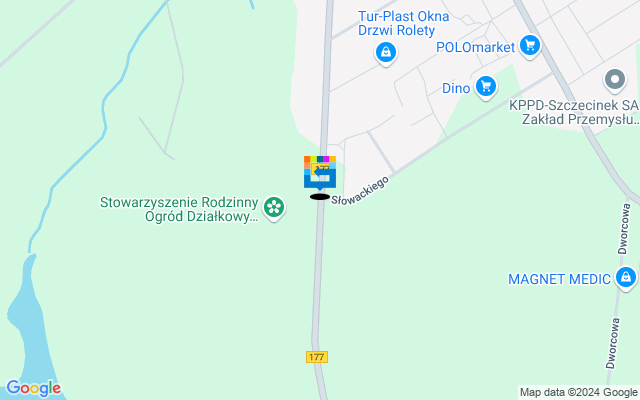Select the POLOmarket shop pin
Screen dimensions: 640x400
pos(529,45)
